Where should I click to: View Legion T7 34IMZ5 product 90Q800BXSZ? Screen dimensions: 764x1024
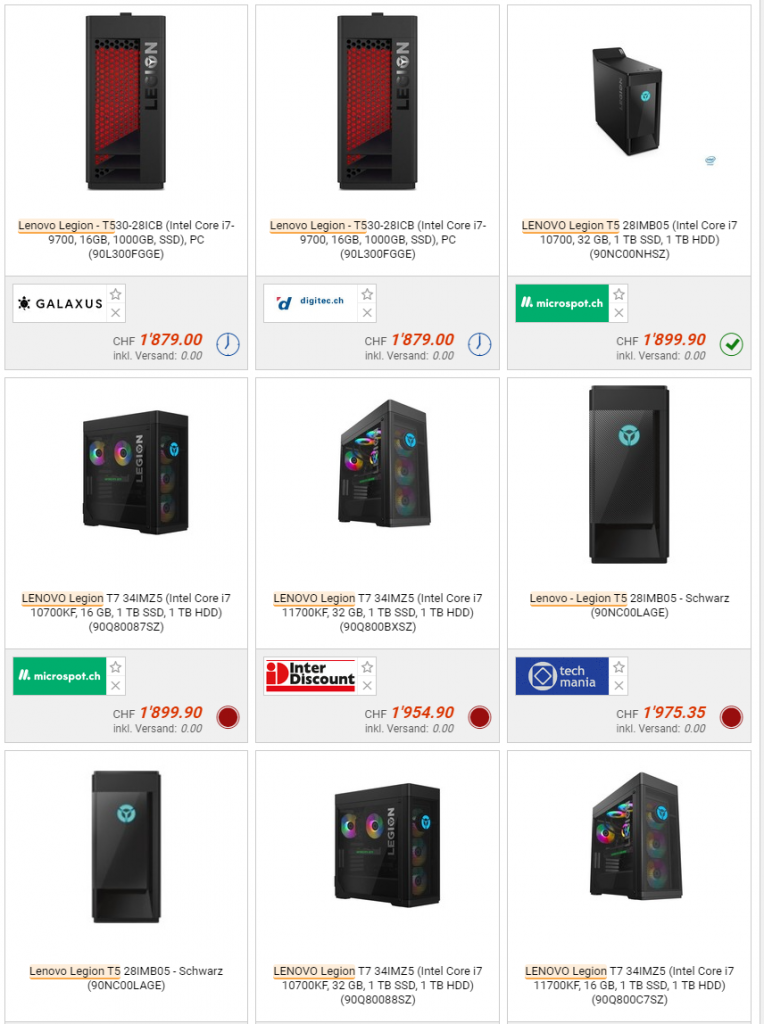click(x=377, y=612)
